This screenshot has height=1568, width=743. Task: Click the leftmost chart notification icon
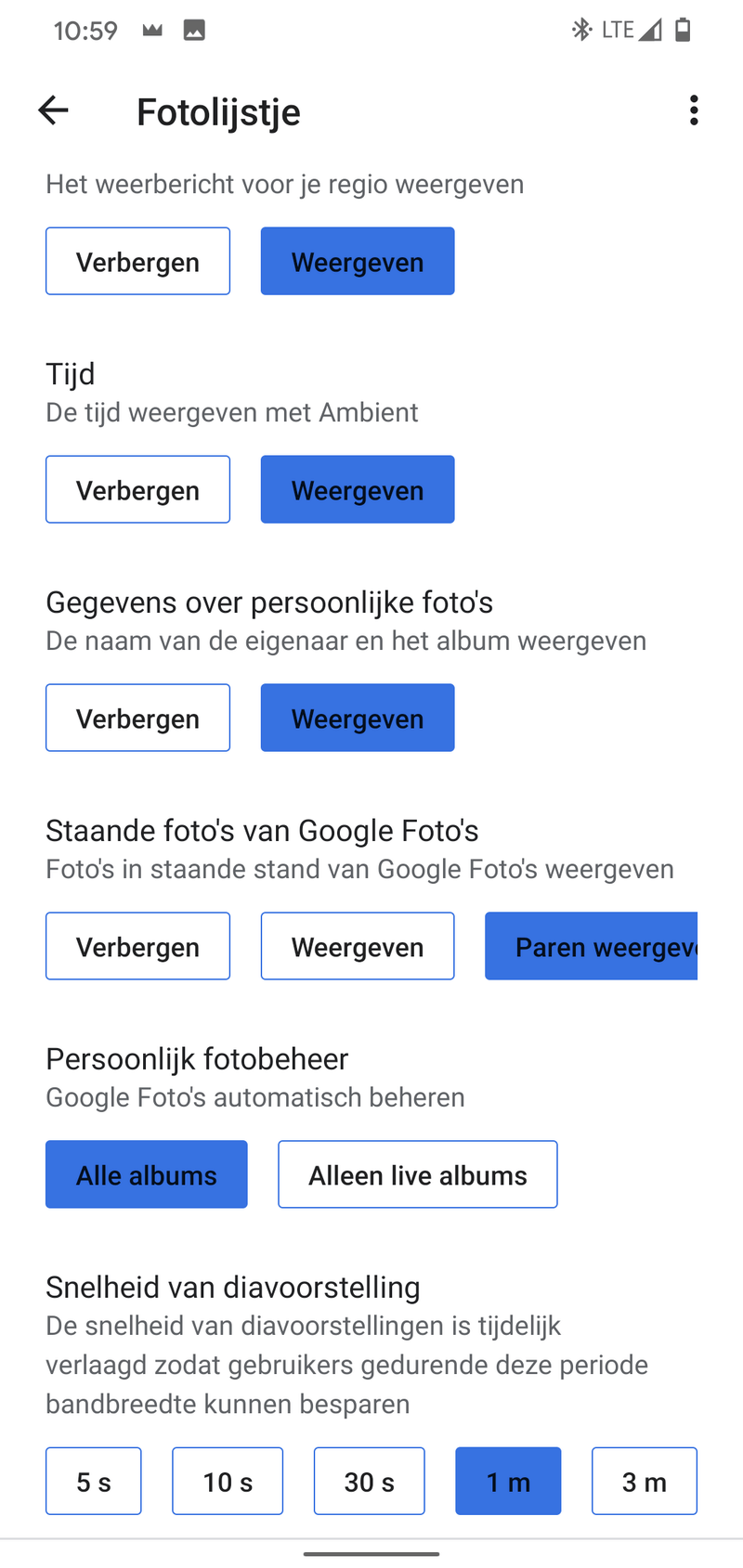(x=151, y=30)
